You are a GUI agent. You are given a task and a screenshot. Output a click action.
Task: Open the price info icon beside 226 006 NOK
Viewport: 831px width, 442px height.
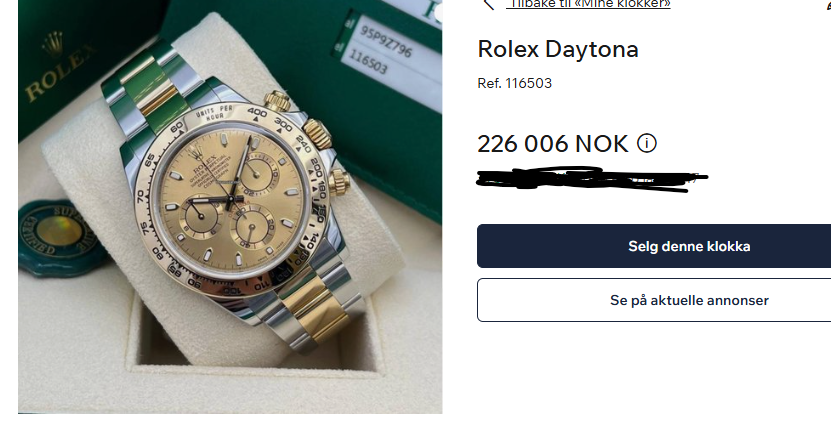click(647, 144)
